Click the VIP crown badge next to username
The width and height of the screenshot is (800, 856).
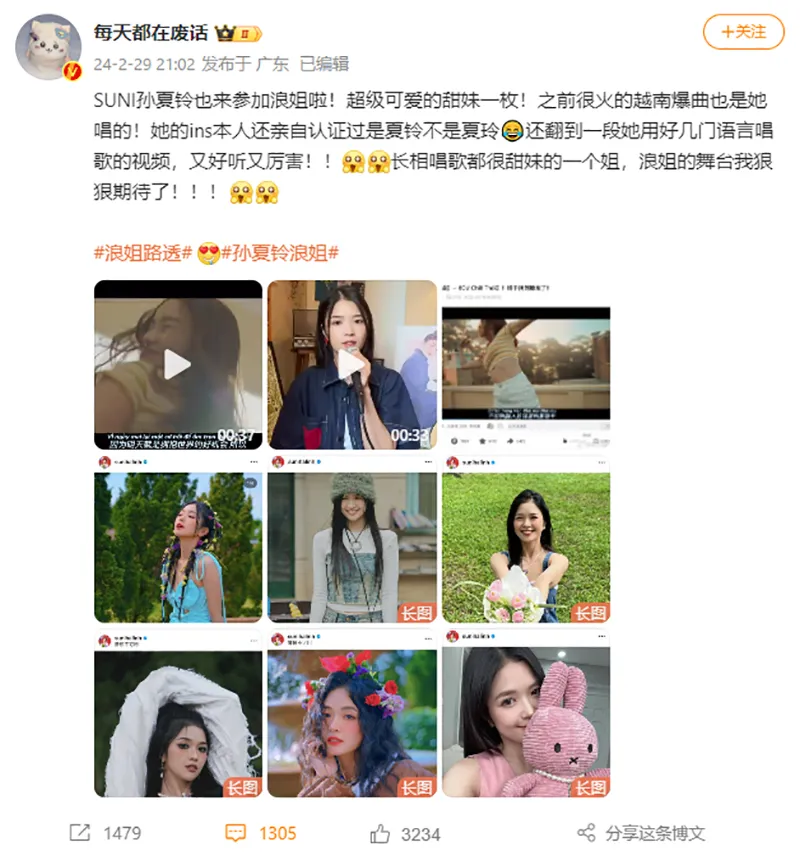pos(224,32)
